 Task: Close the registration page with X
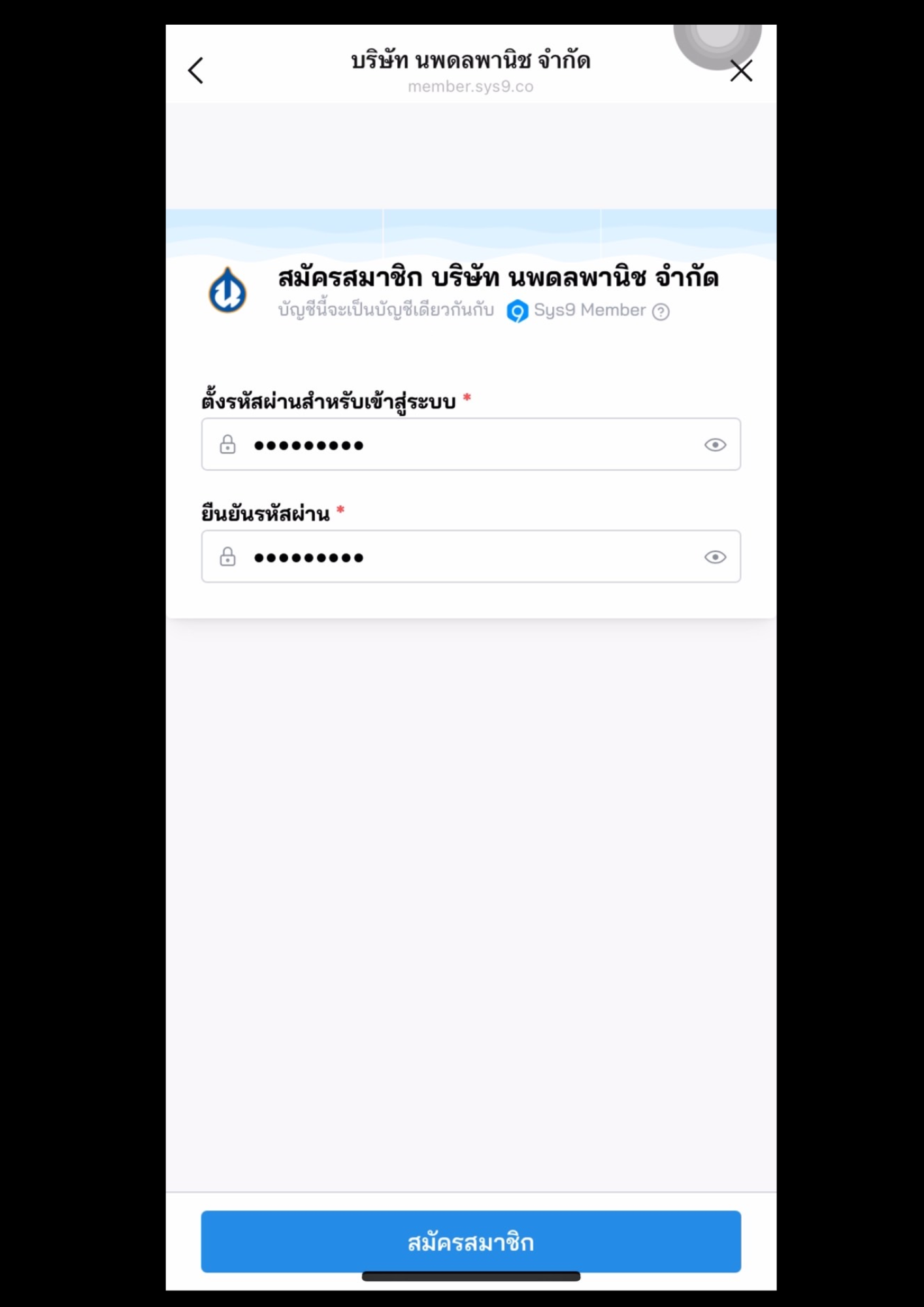[x=741, y=71]
